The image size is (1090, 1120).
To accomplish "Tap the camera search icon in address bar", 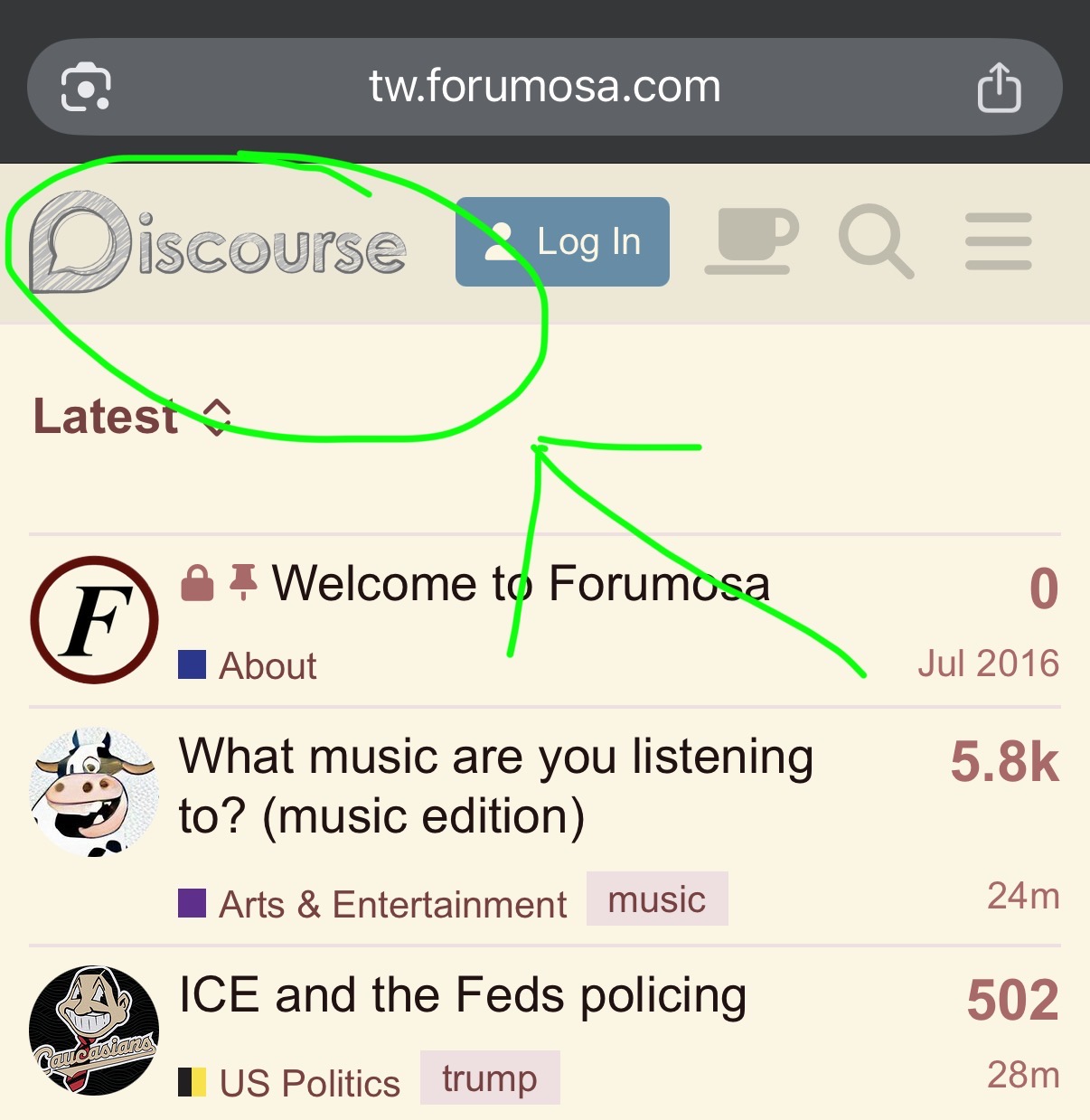I will [85, 88].
